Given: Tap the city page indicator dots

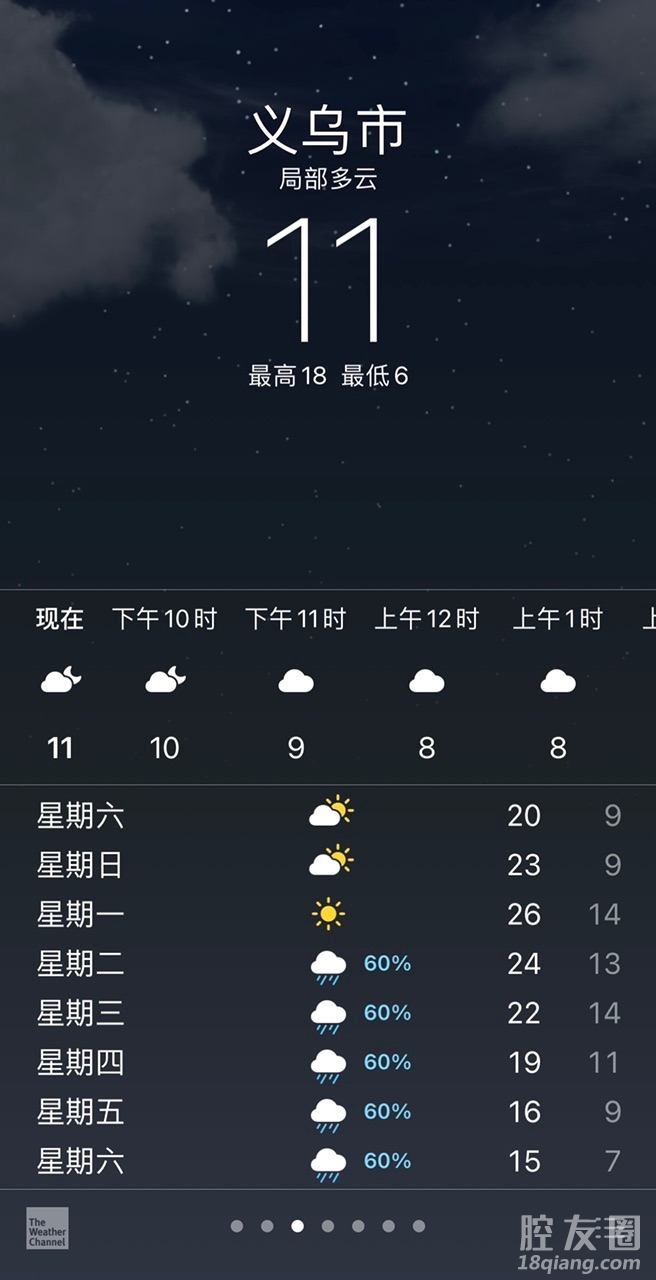Looking at the screenshot, I should point(327,1226).
